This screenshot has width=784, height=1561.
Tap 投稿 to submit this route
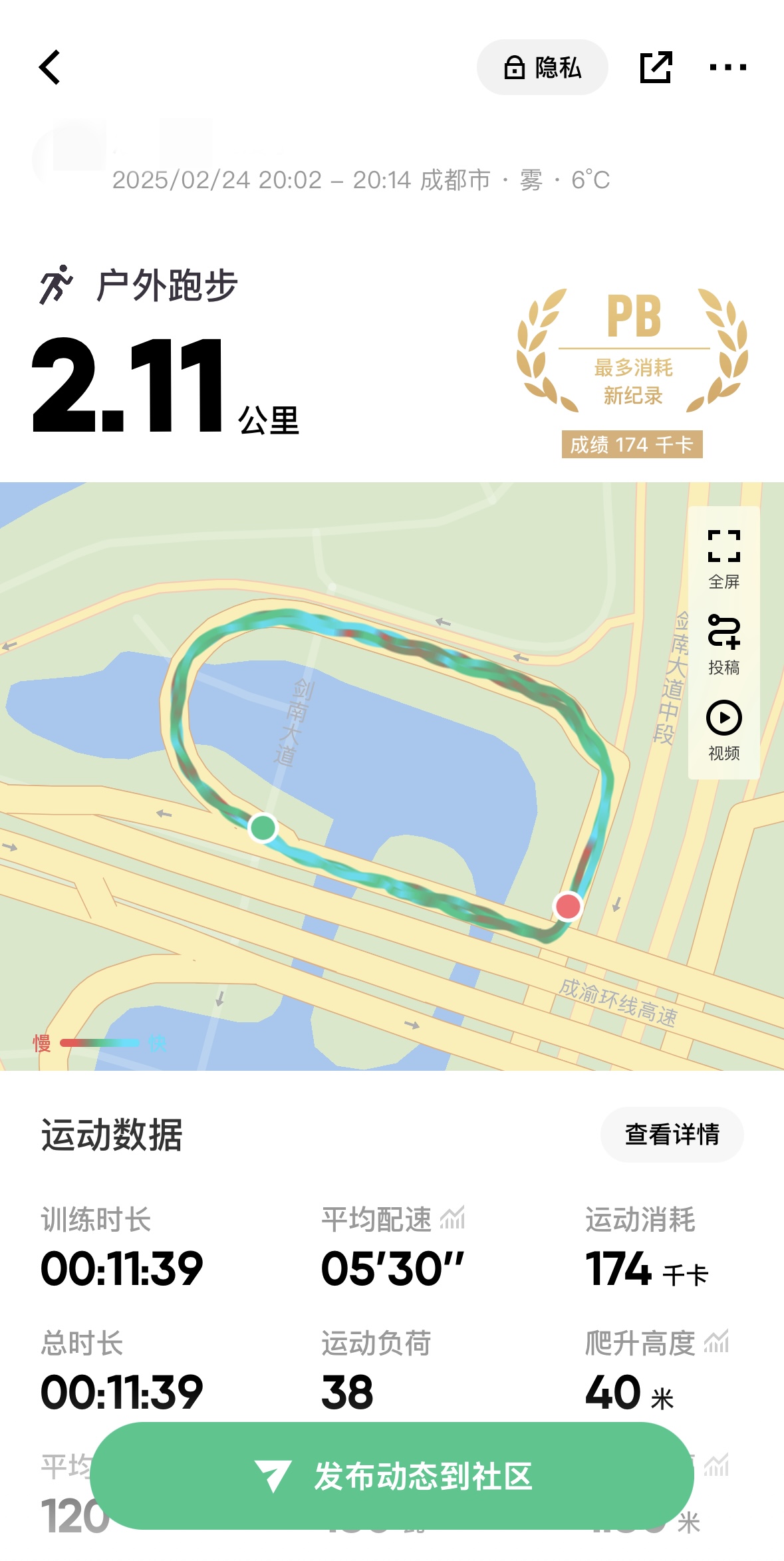click(x=723, y=644)
